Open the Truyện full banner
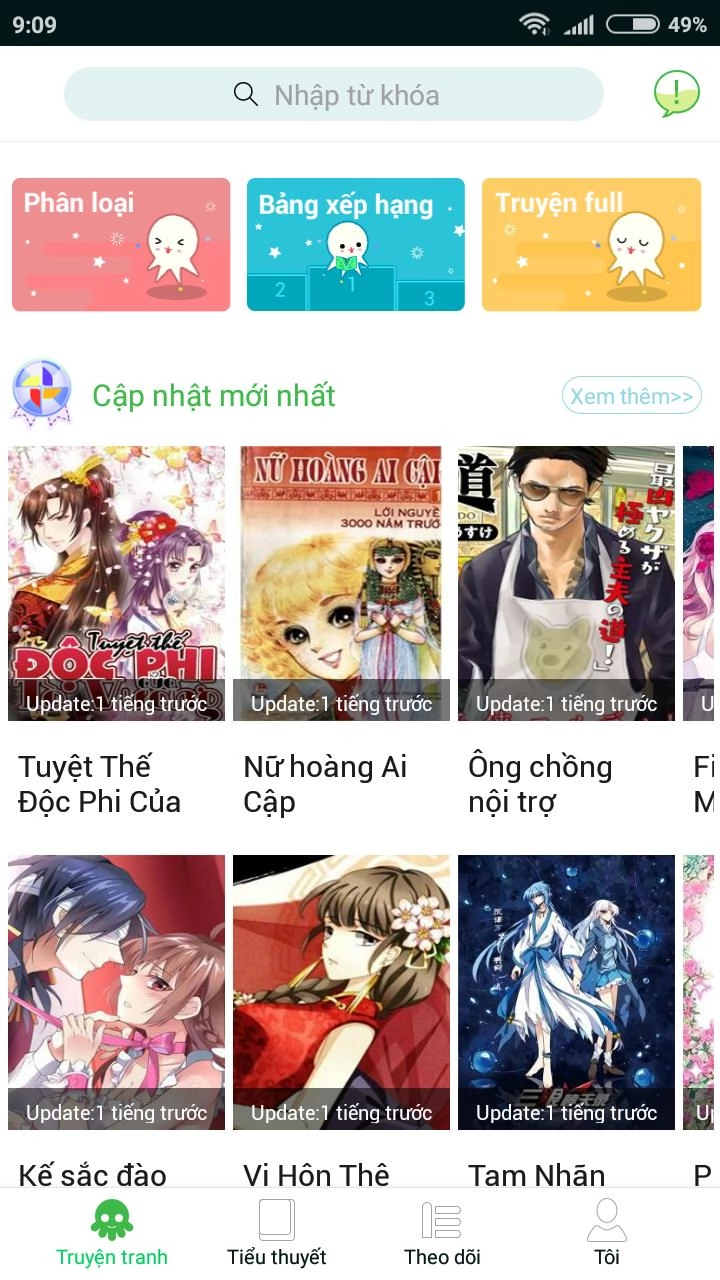Image resolution: width=720 pixels, height=1280 pixels. (x=590, y=244)
